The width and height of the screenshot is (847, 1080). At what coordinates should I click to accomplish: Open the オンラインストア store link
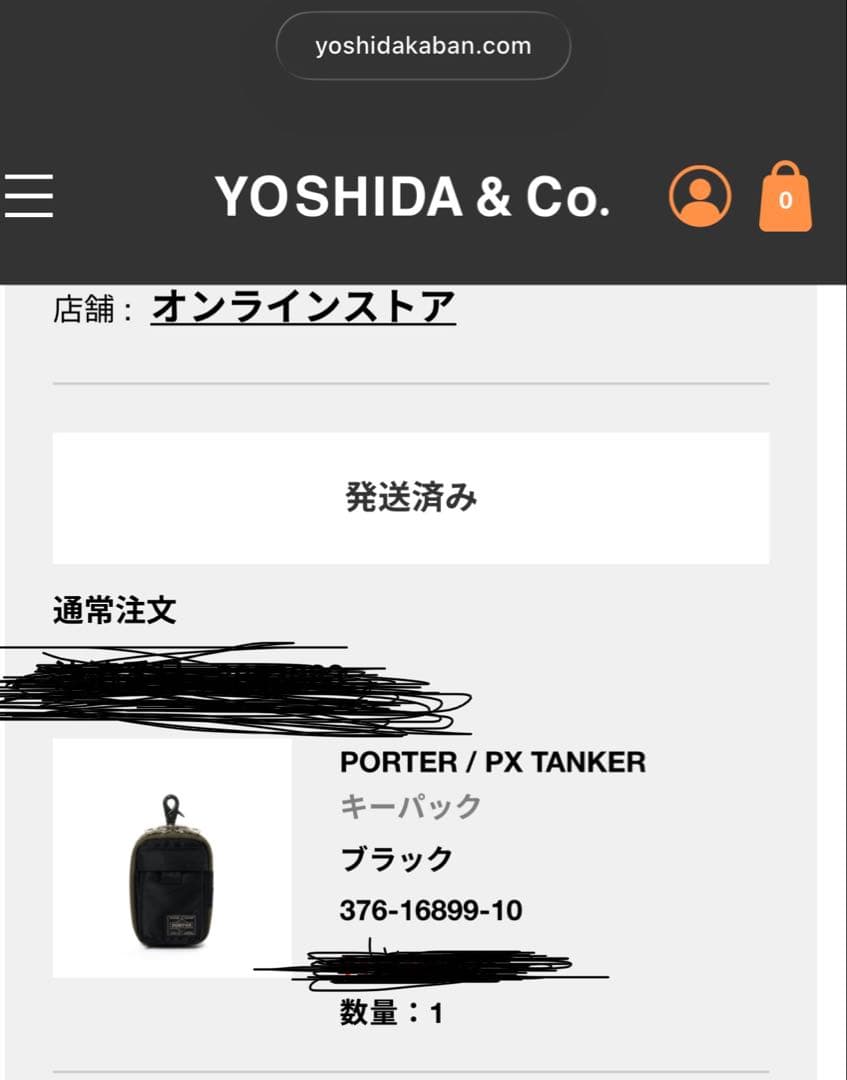point(300,308)
